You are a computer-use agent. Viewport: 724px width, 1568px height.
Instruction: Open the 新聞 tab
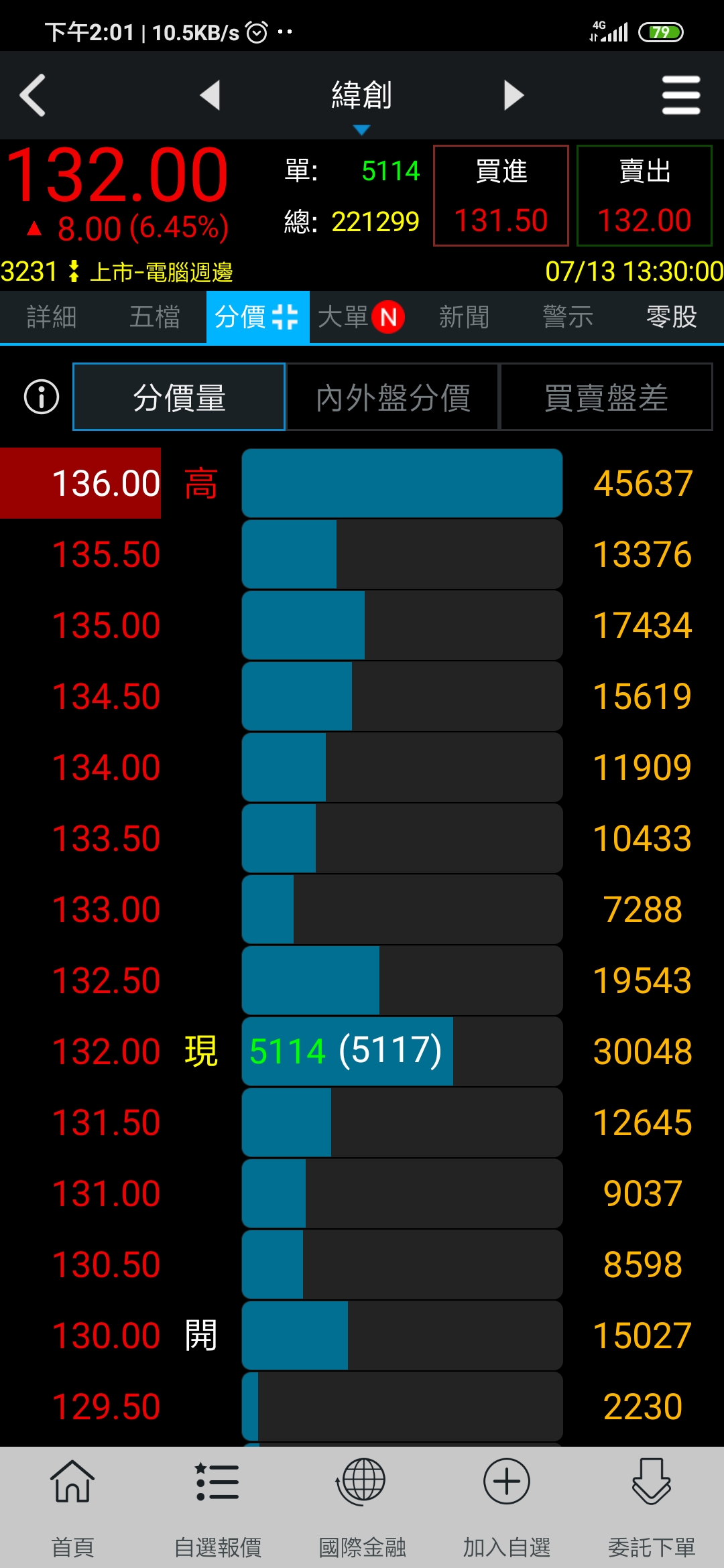[464, 317]
